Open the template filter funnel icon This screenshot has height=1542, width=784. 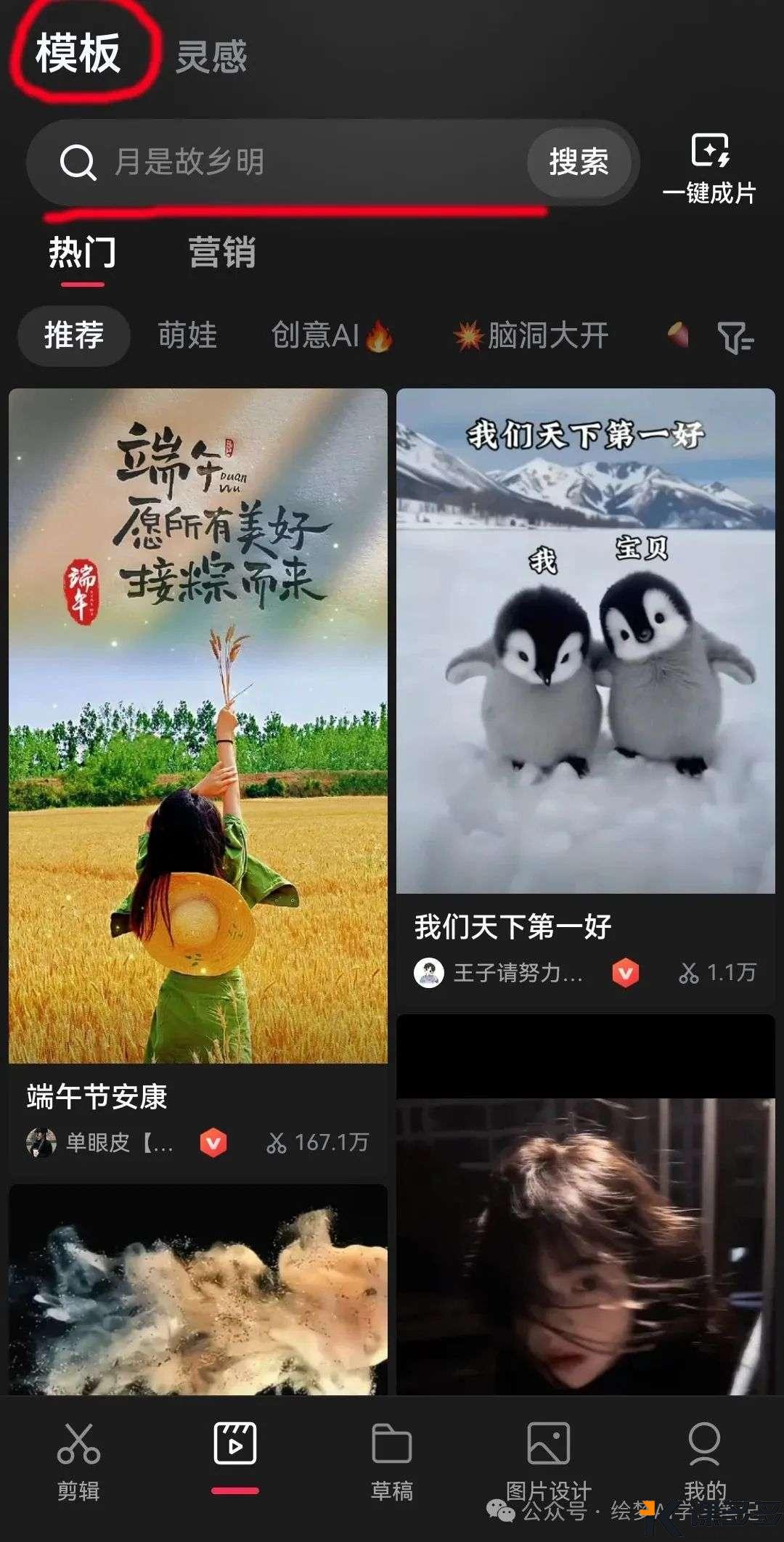[x=735, y=335]
